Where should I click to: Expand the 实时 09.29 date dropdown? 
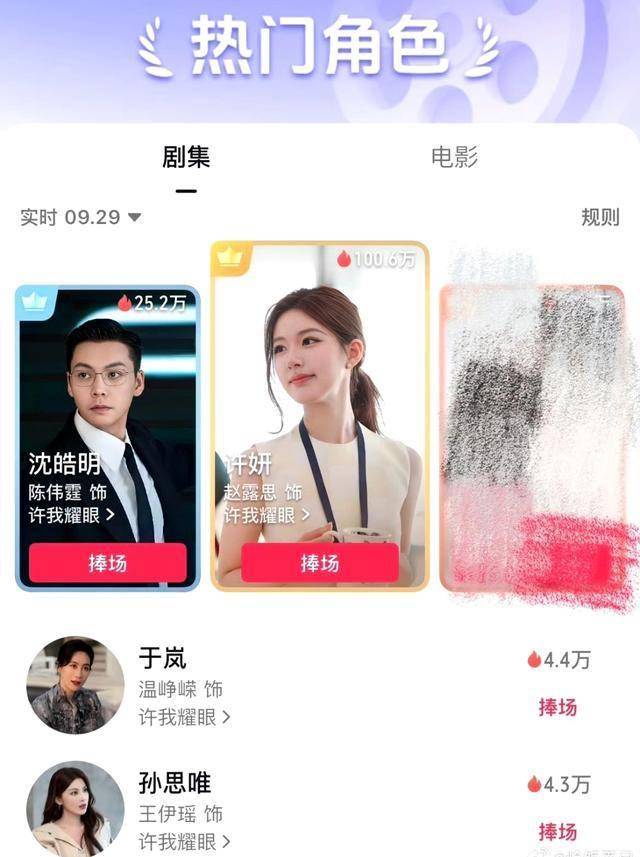tap(81, 217)
